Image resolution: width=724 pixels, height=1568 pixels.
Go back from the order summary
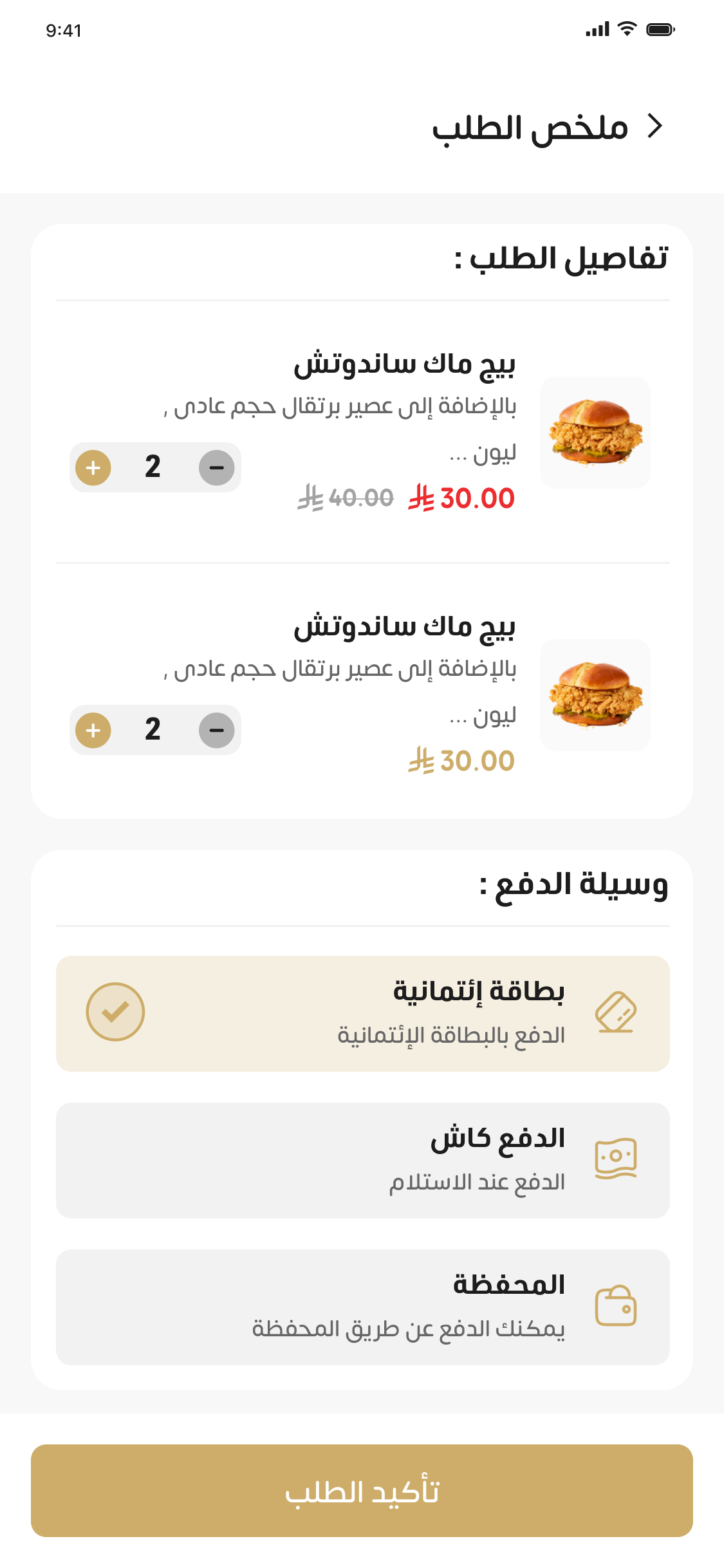point(654,126)
